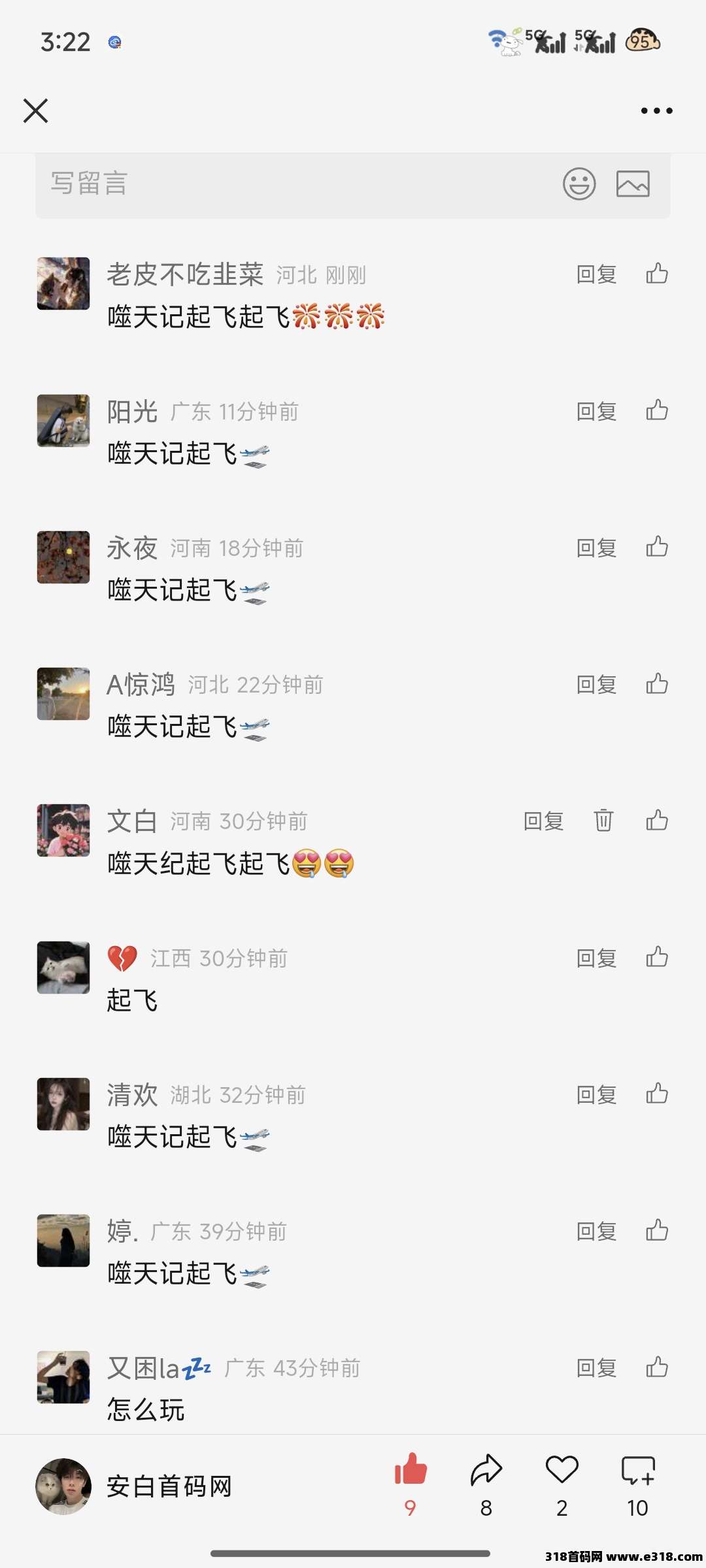Screen dimensions: 706x1568
Task: Reply to 永夜's comment
Action: click(596, 548)
